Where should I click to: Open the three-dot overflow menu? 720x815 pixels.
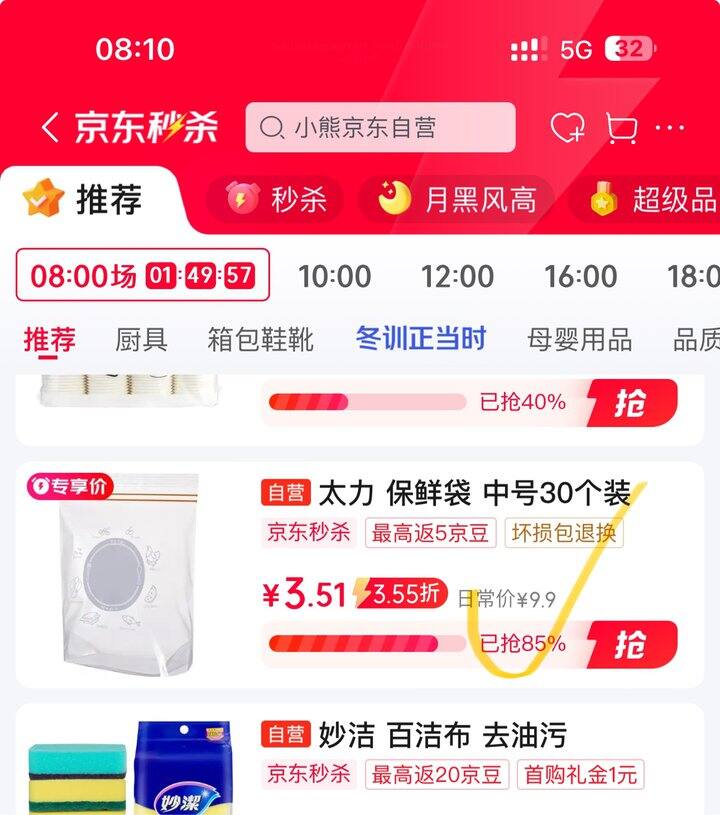670,128
